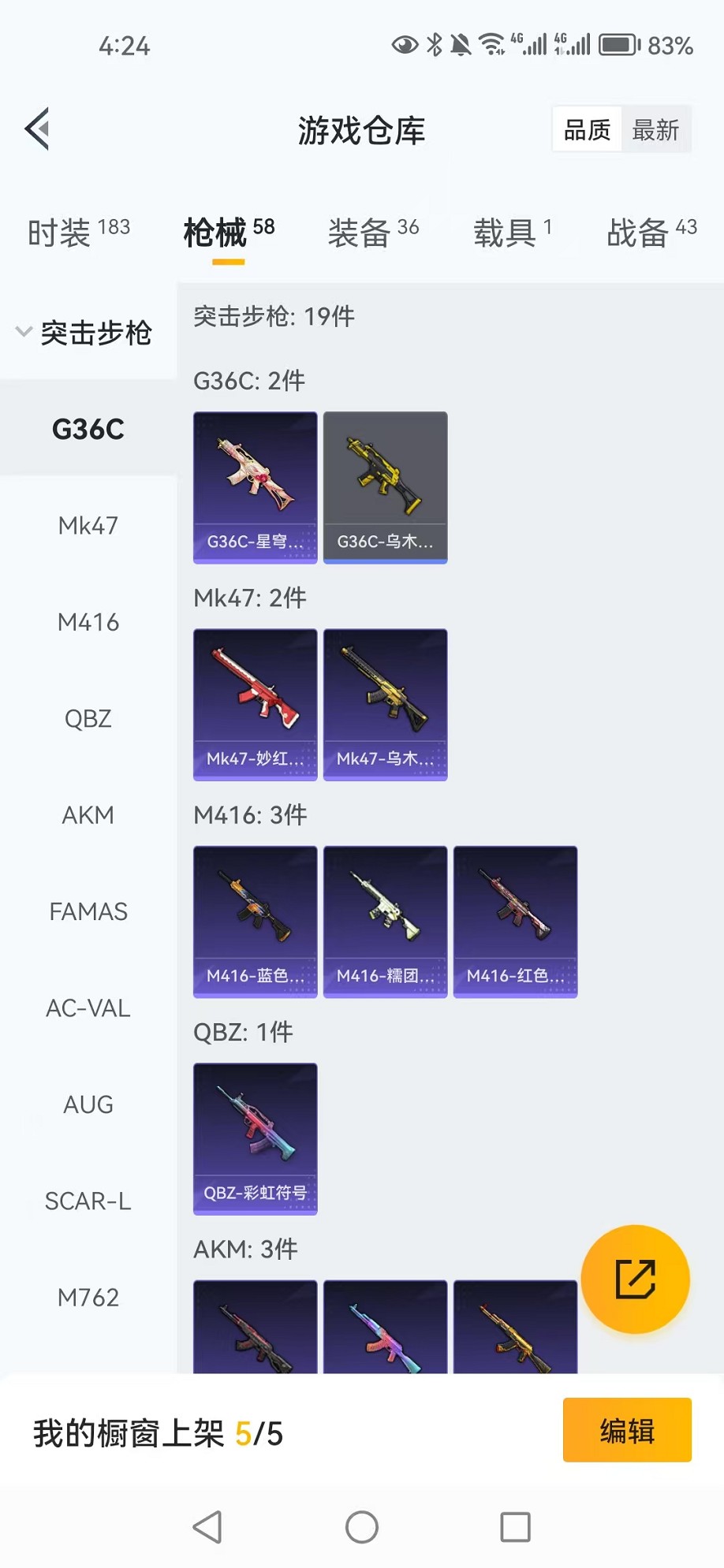Switch to the 装备 tab
Viewport: 724px width, 1568px height.
coord(373,233)
